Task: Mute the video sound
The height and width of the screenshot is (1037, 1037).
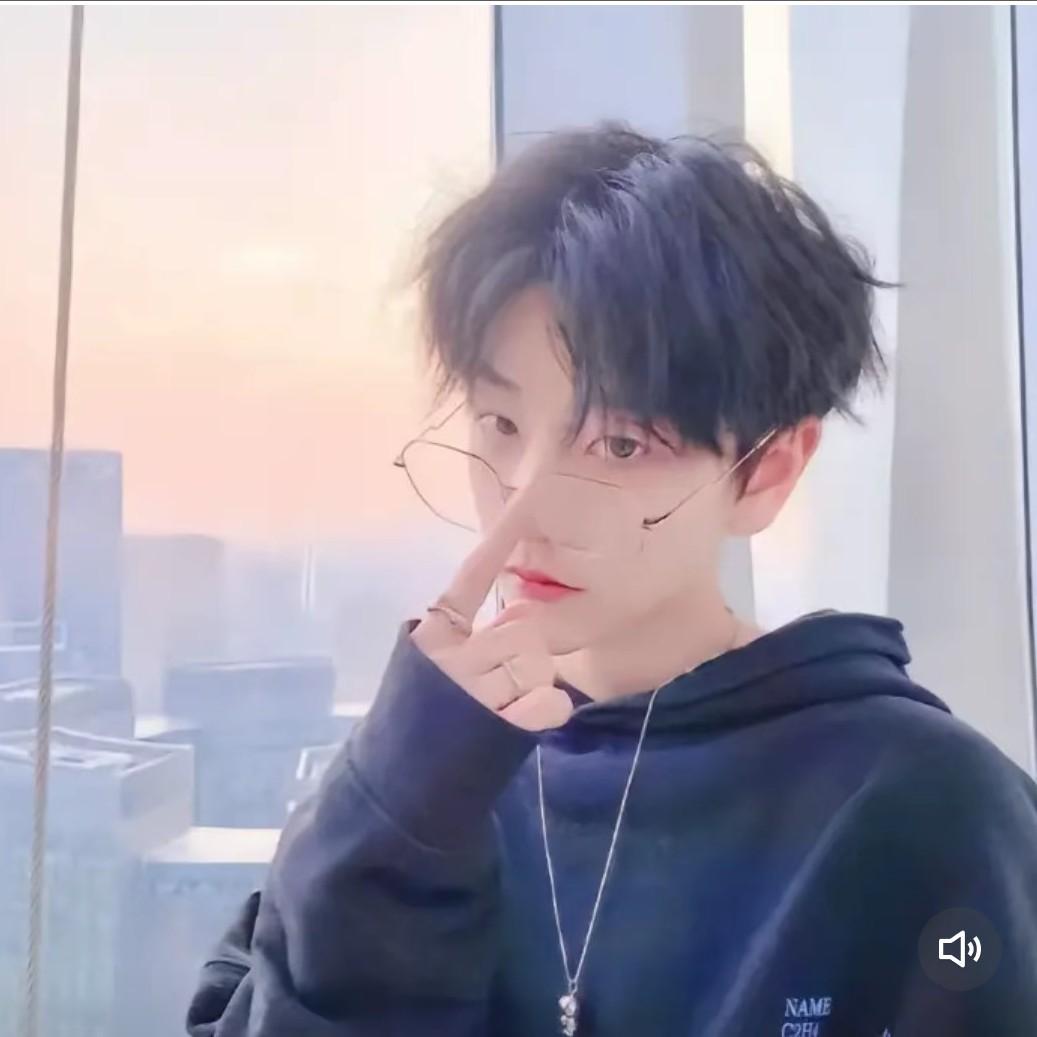Action: coord(959,949)
